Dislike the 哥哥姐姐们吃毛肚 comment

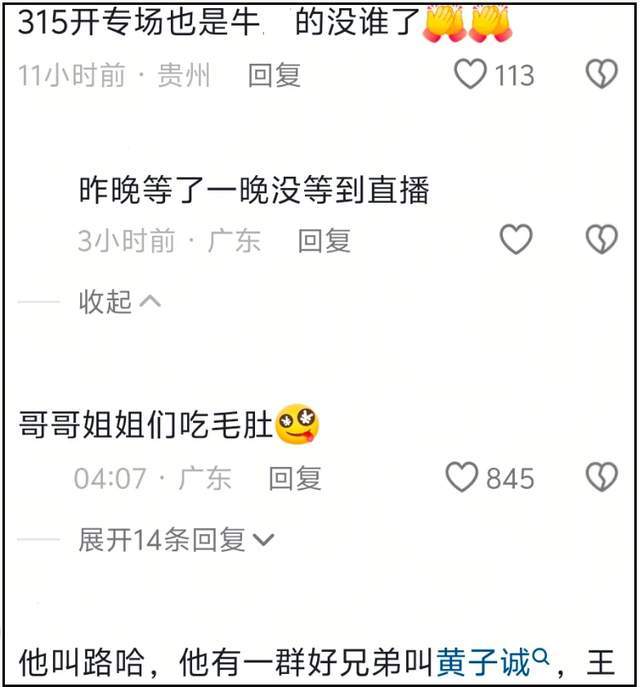[601, 478]
